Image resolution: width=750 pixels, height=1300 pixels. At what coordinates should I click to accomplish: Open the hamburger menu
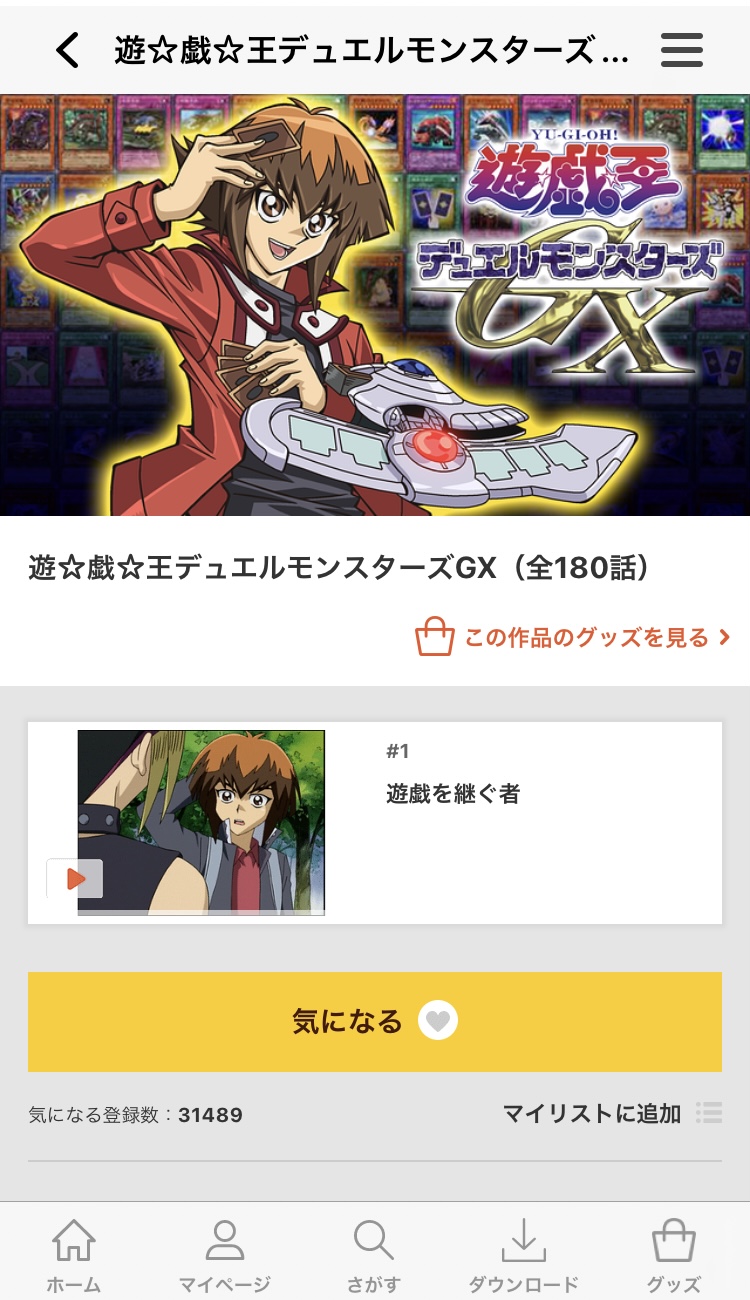pyautogui.click(x=682, y=50)
